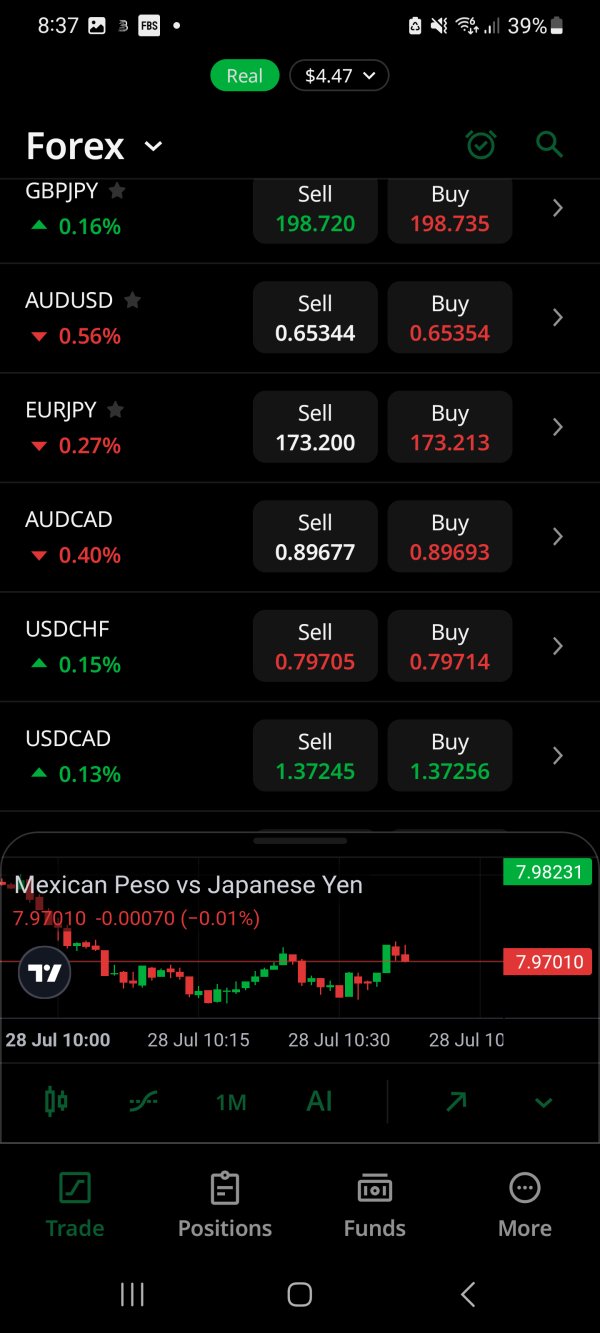Sell GBPJPY at 198.720

(x=315, y=209)
